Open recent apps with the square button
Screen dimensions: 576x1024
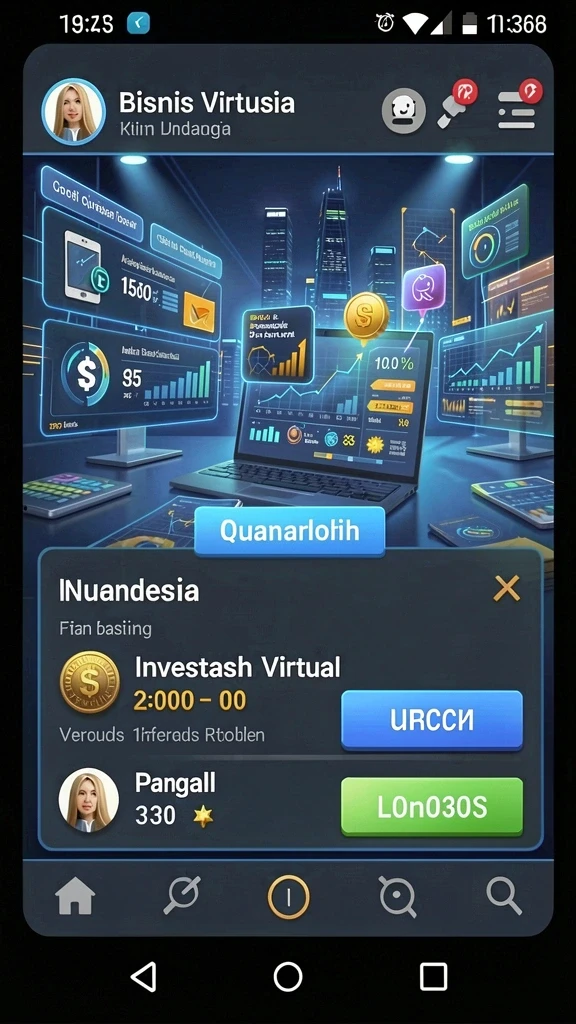(433, 977)
